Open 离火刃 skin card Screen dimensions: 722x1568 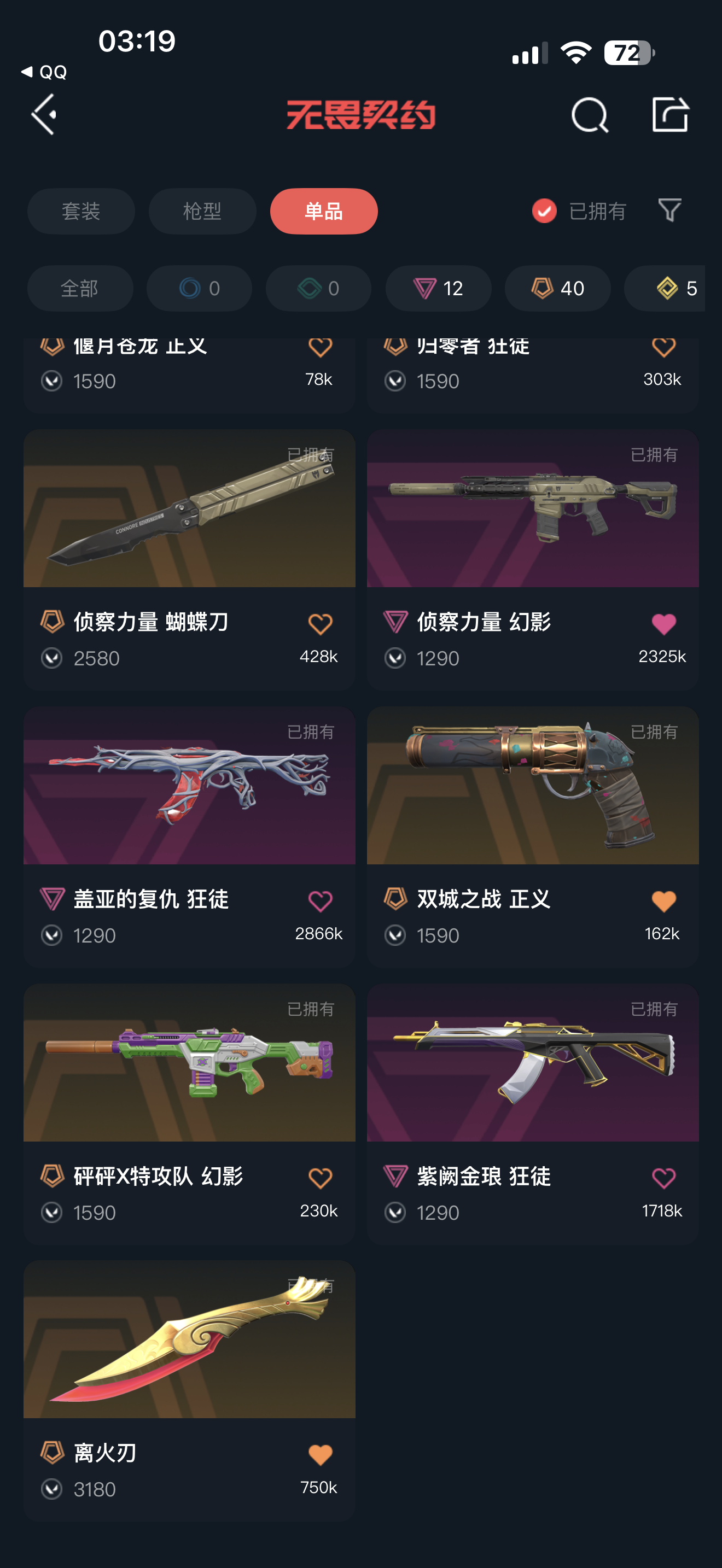click(189, 1391)
